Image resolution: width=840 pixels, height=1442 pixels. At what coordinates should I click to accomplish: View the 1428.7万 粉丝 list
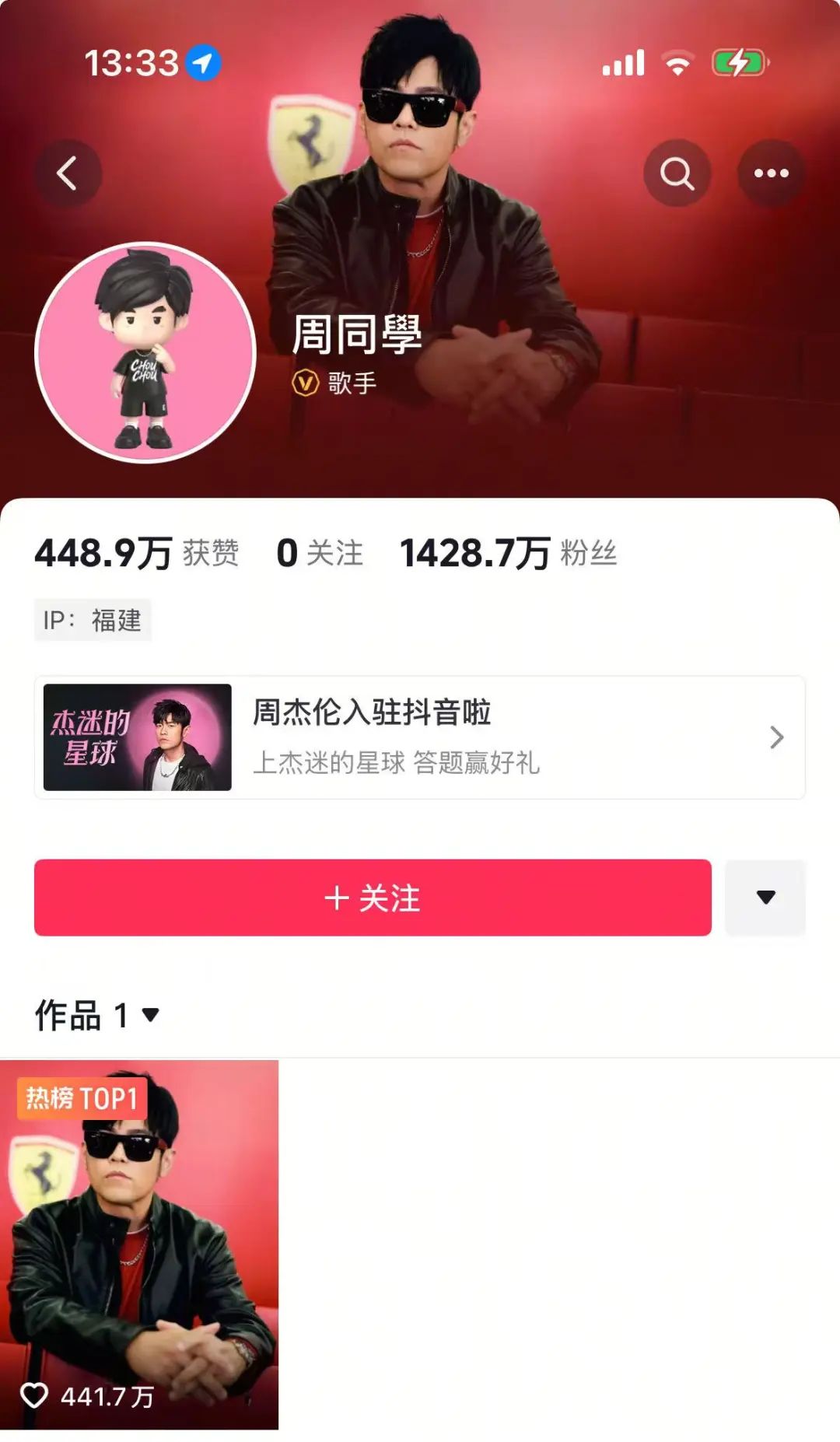click(508, 554)
